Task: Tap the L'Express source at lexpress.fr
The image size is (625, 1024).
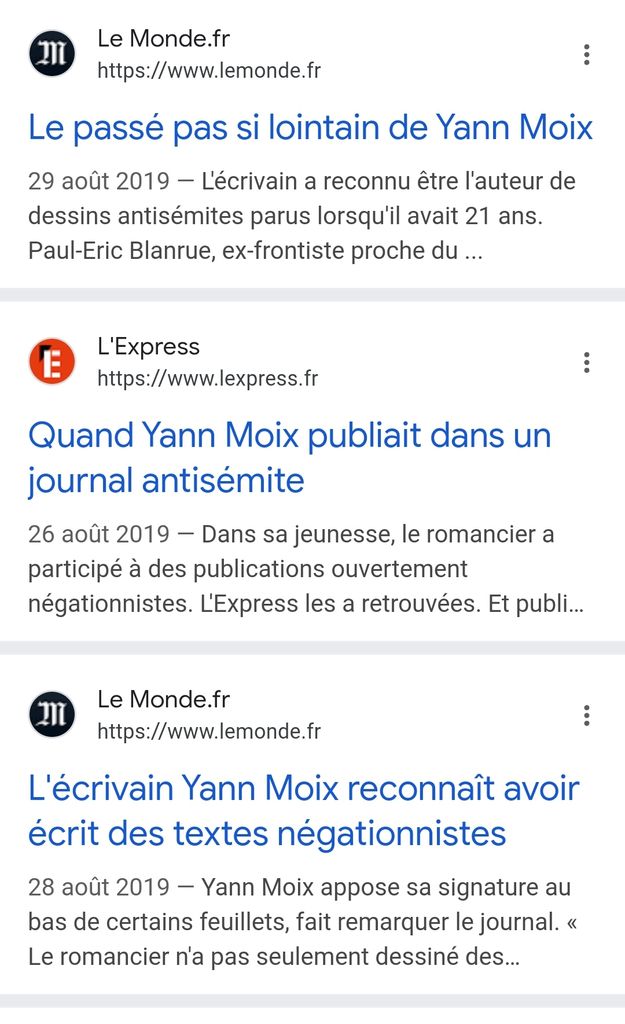Action: pos(174,362)
